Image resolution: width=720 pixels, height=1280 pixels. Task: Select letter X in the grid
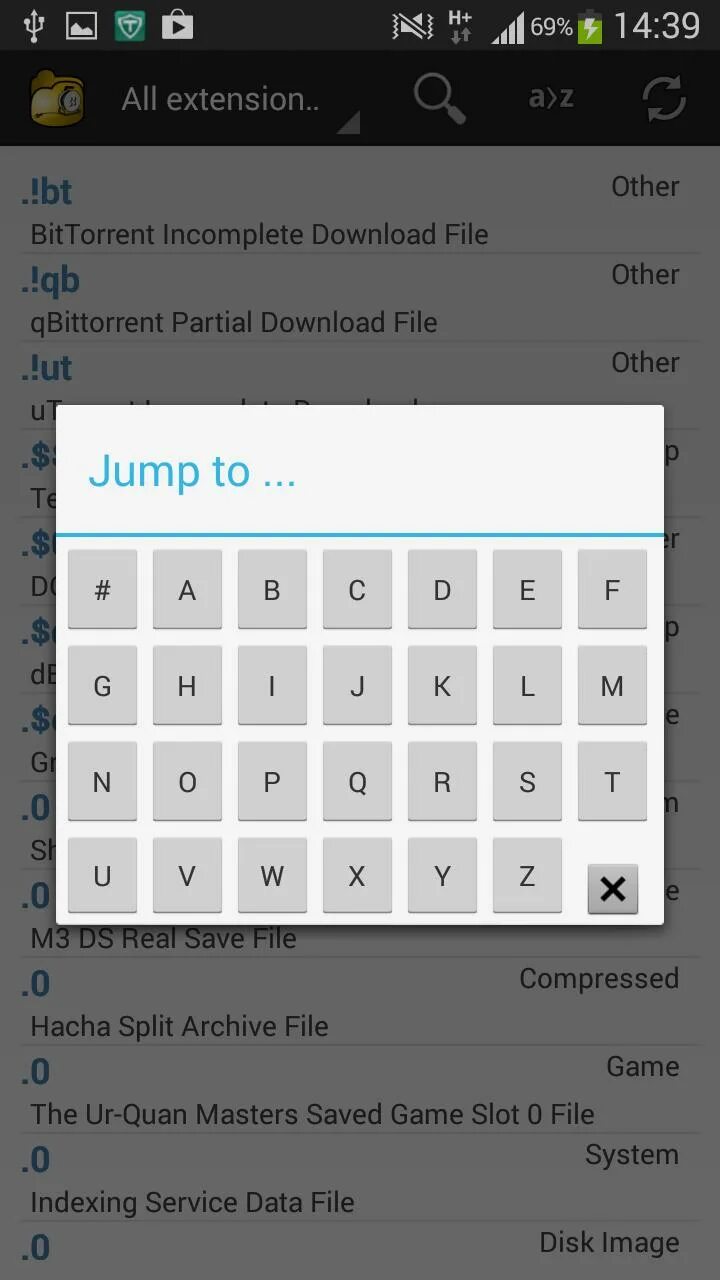pyautogui.click(x=357, y=876)
